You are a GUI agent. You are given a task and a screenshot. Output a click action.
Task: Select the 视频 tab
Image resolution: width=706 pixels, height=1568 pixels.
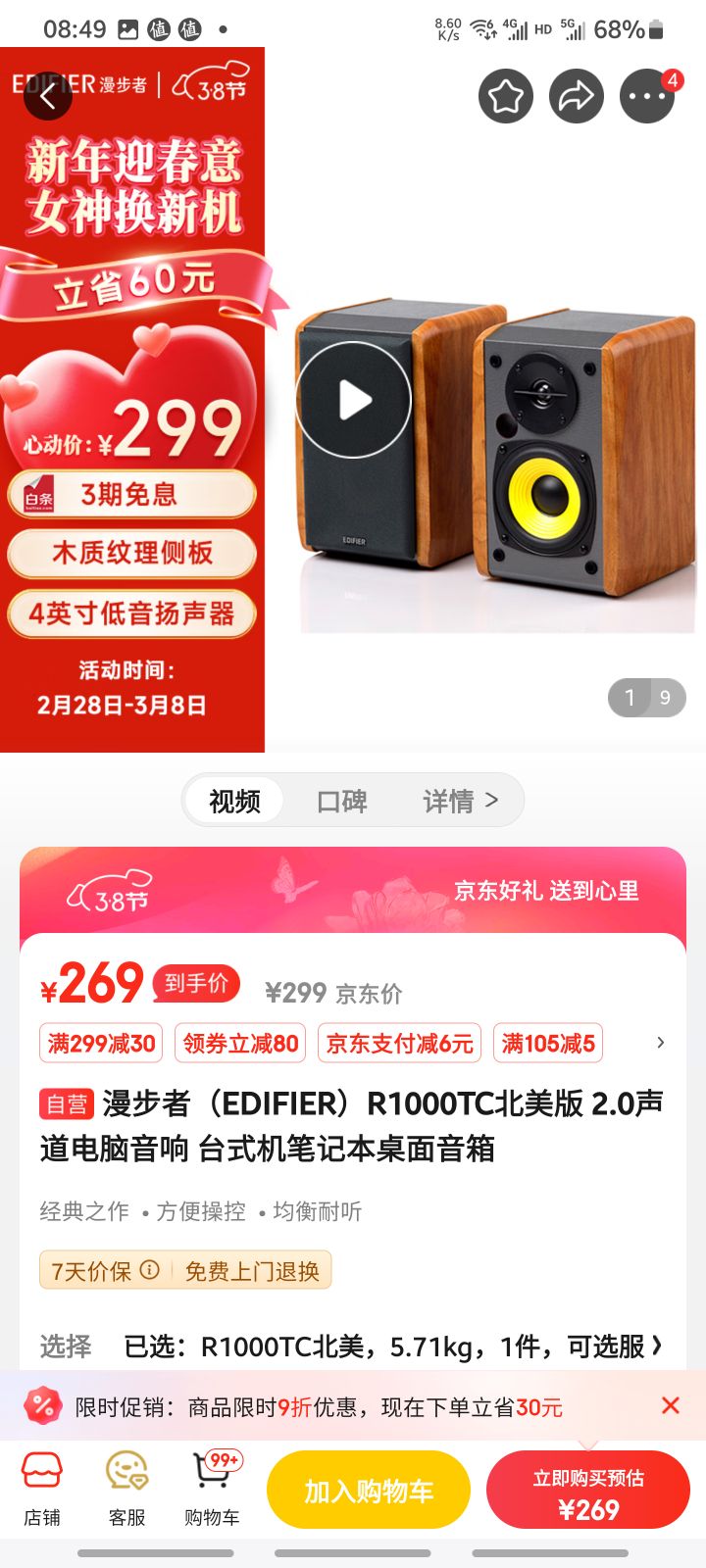(233, 800)
